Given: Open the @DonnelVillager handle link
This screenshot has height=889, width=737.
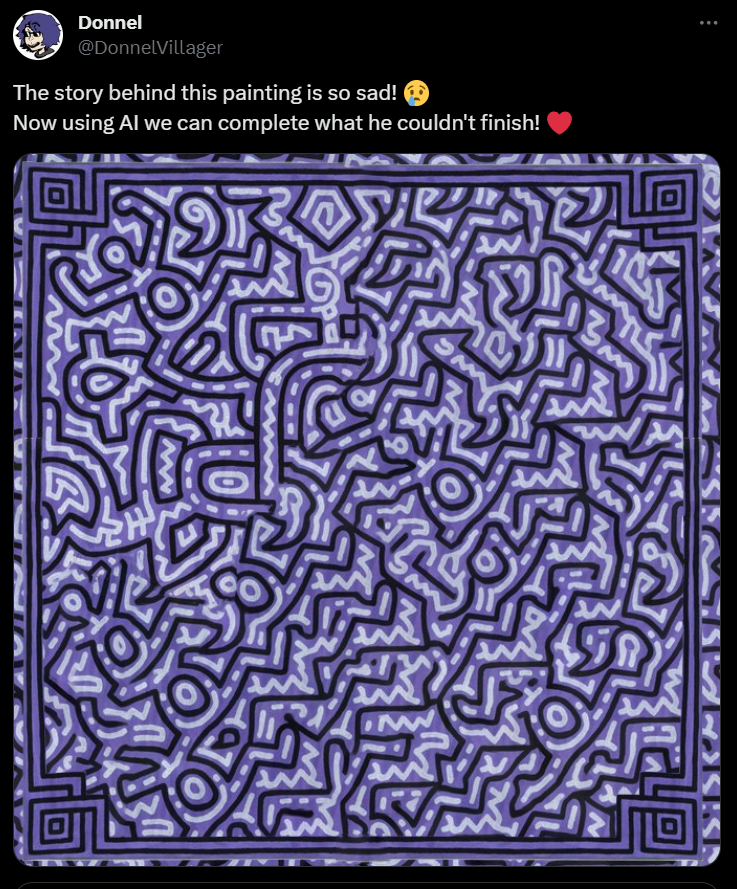Looking at the screenshot, I should (150, 47).
